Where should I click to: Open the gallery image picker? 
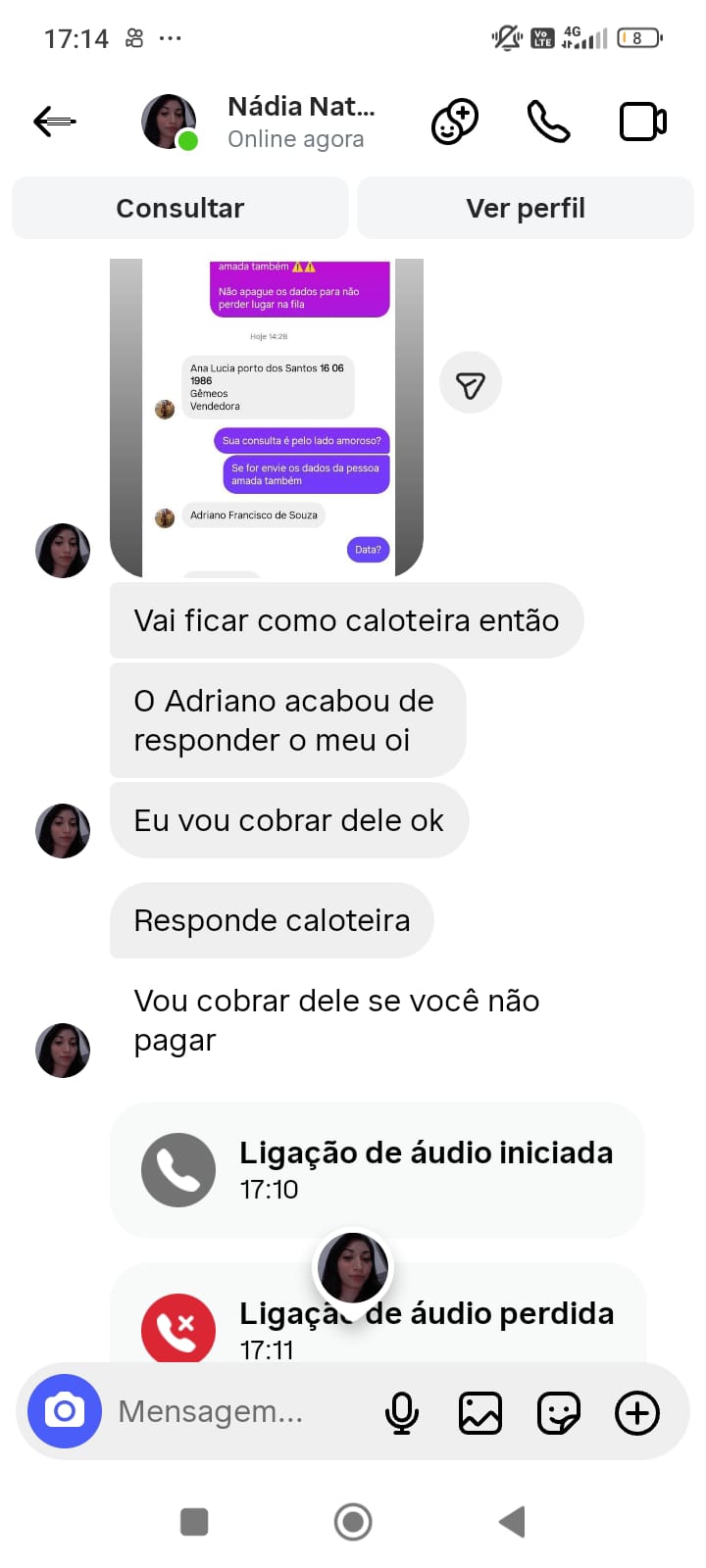[x=480, y=1412]
